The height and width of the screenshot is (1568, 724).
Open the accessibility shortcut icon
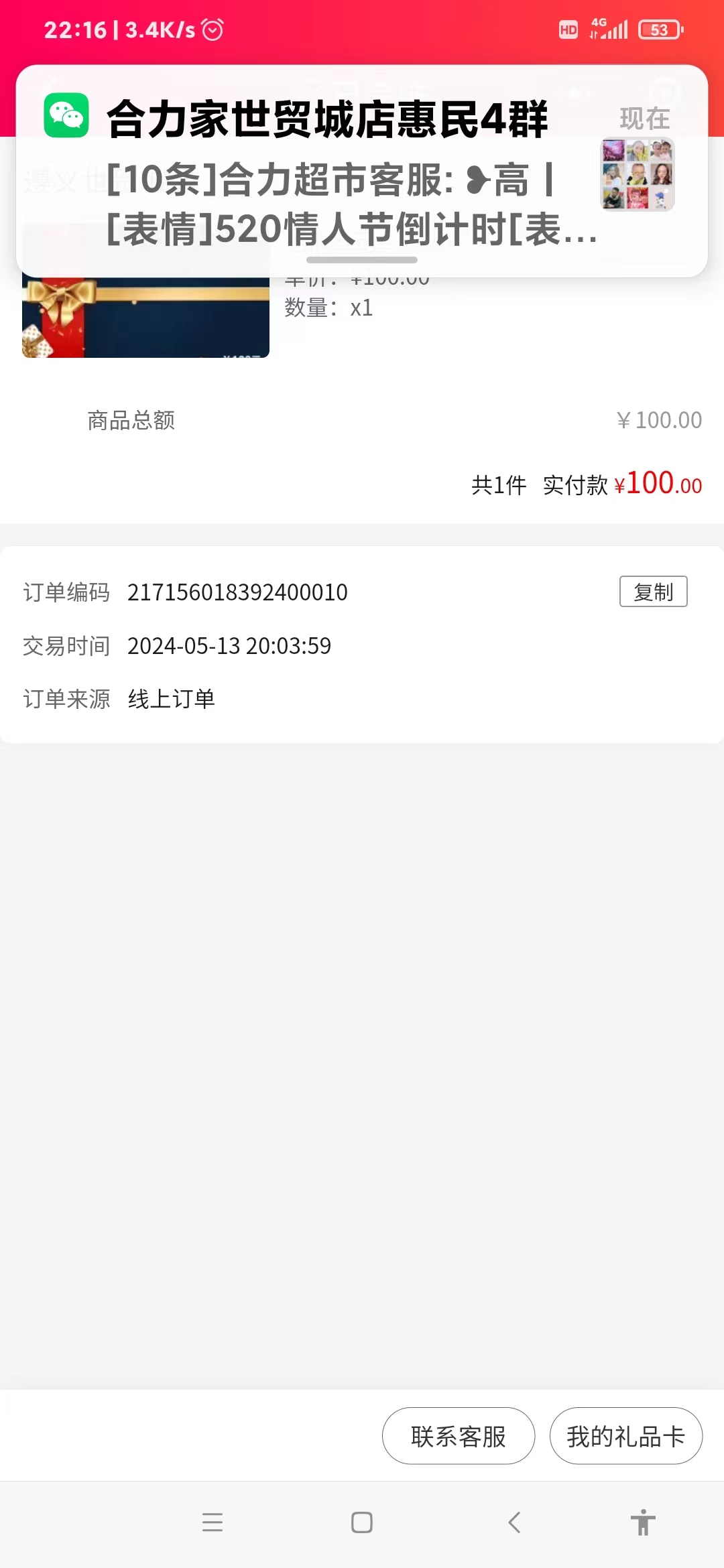coord(642,1522)
